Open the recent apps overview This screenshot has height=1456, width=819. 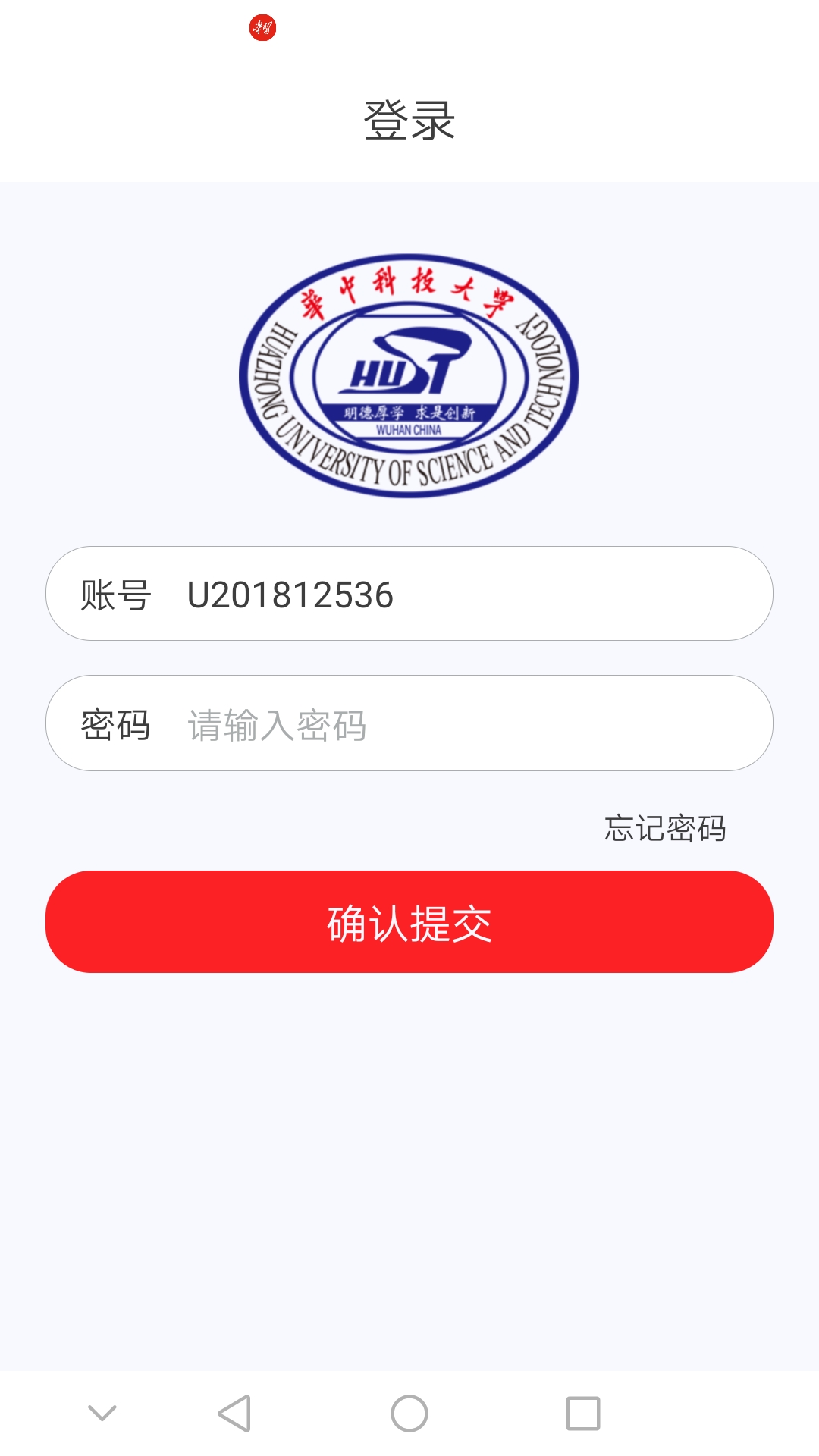[x=583, y=1414]
